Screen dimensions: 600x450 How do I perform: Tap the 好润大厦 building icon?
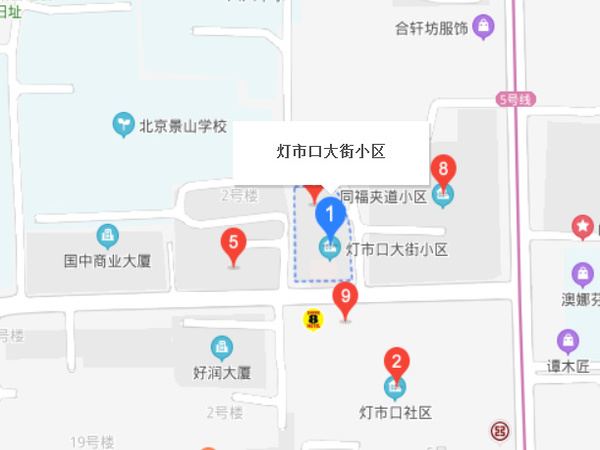point(222,349)
